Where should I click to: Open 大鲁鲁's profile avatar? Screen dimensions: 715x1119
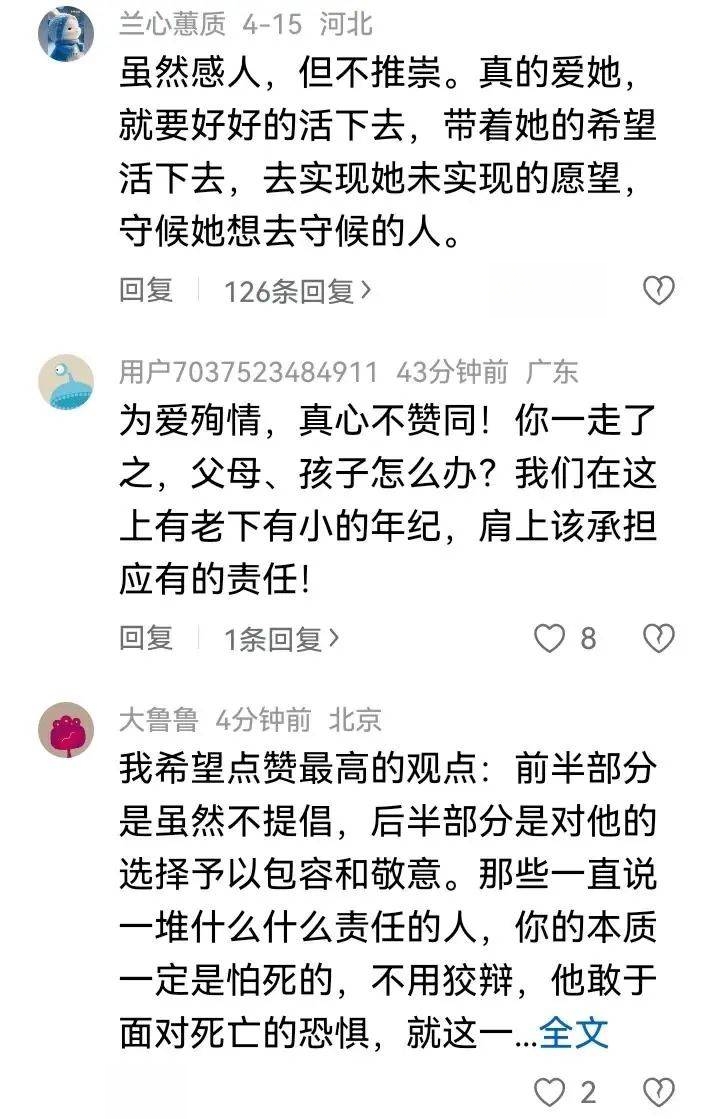[x=66, y=729]
